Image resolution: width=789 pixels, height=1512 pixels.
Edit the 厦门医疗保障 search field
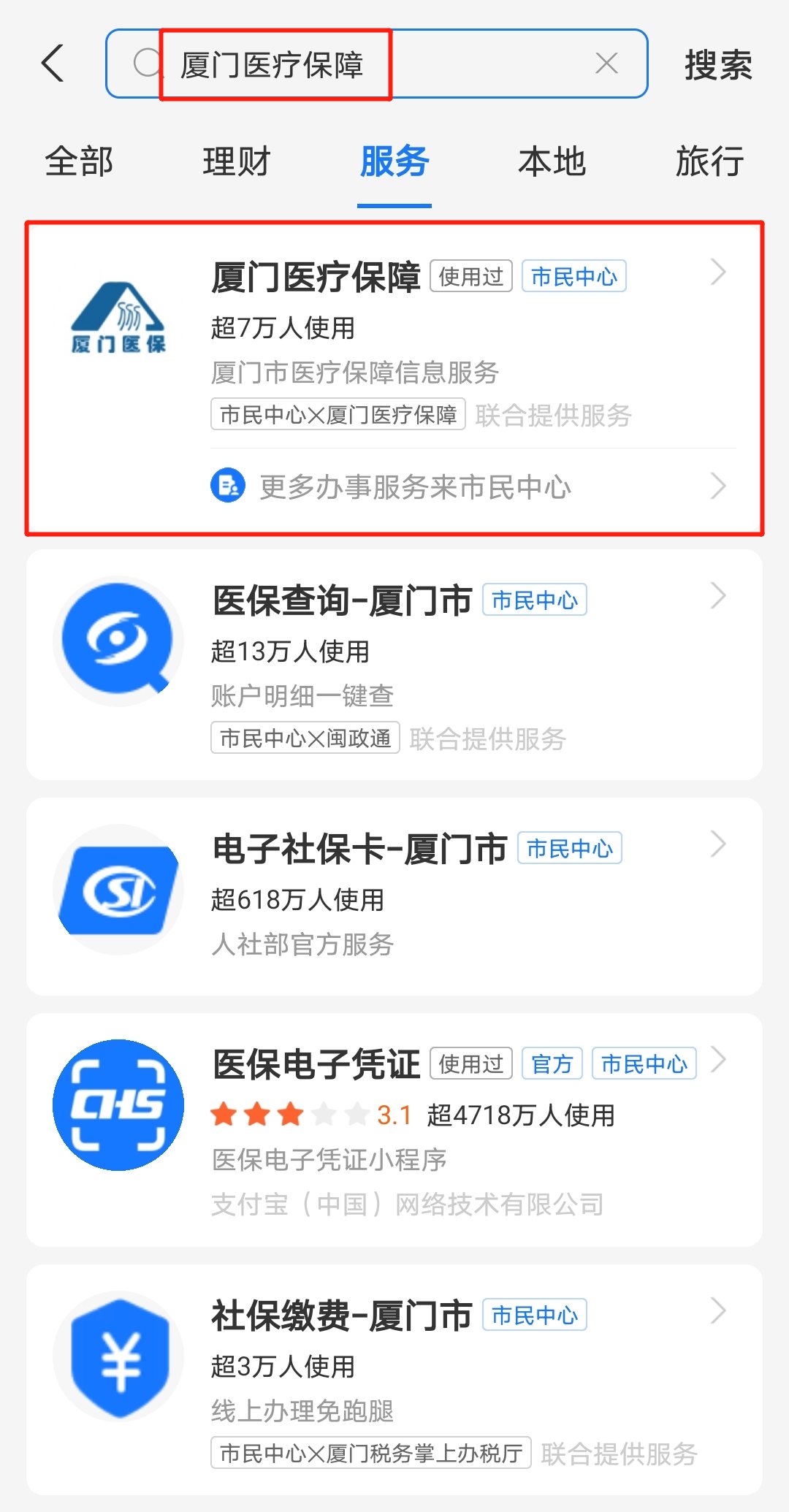click(365, 64)
